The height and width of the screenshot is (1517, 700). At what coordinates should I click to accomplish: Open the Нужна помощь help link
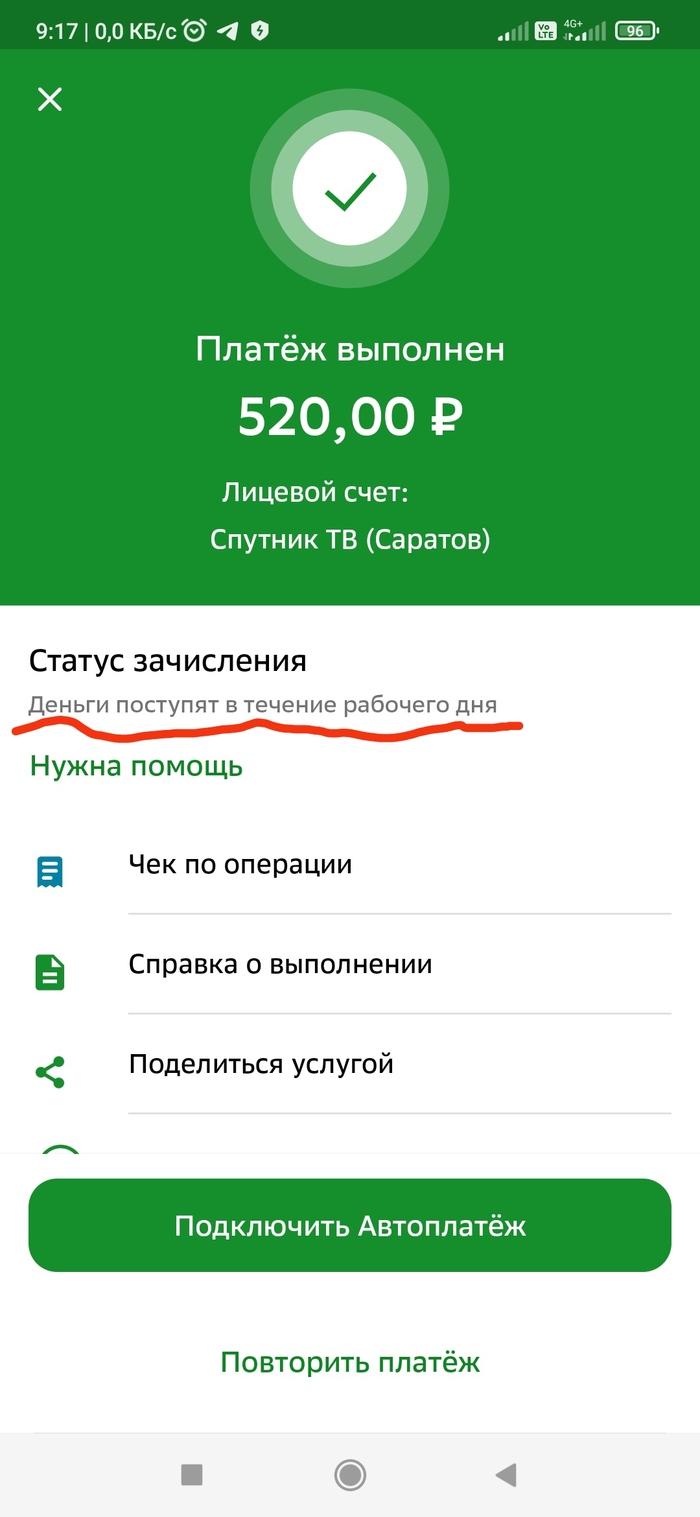(x=136, y=767)
